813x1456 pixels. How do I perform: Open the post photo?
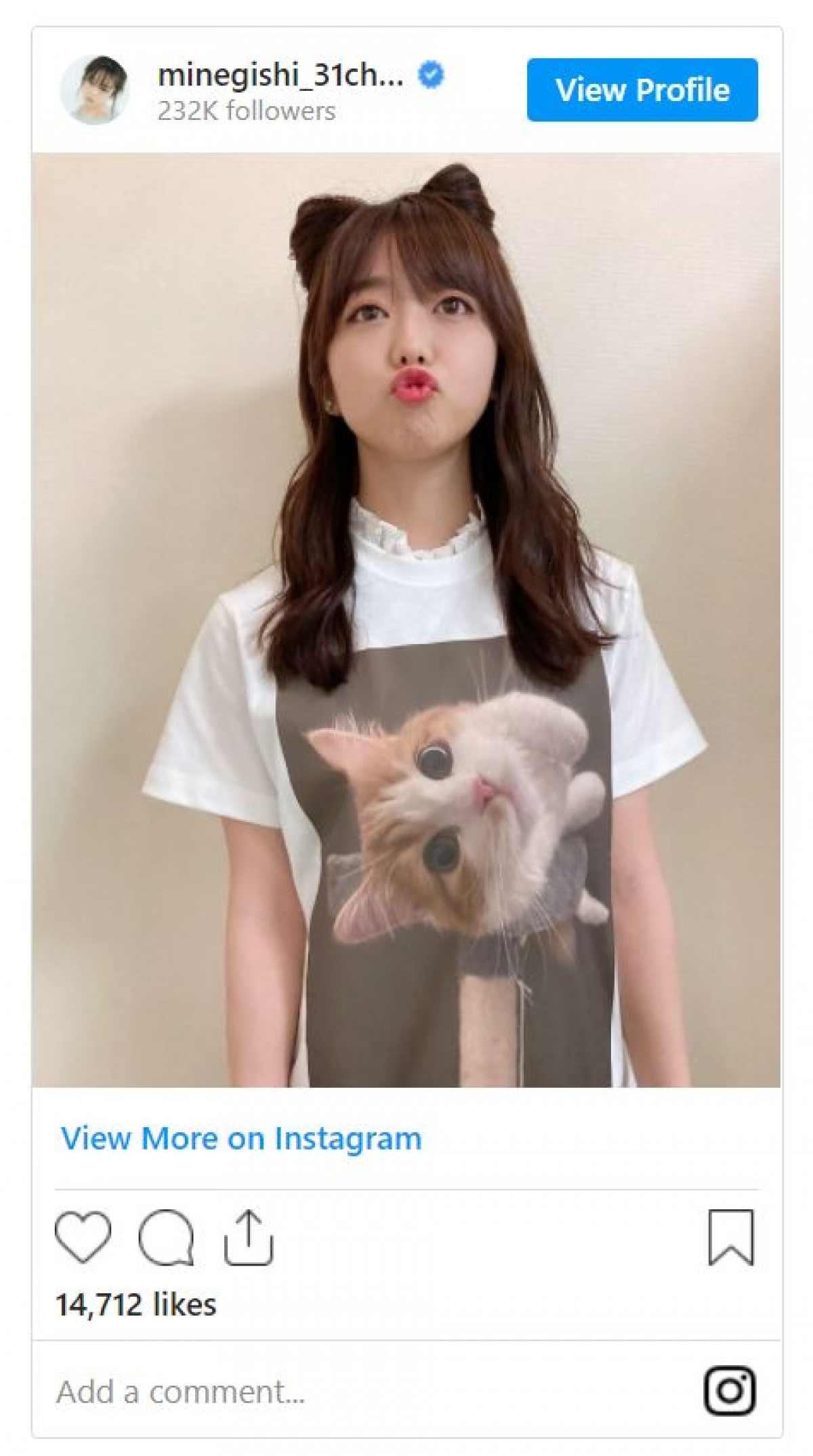tap(406, 620)
